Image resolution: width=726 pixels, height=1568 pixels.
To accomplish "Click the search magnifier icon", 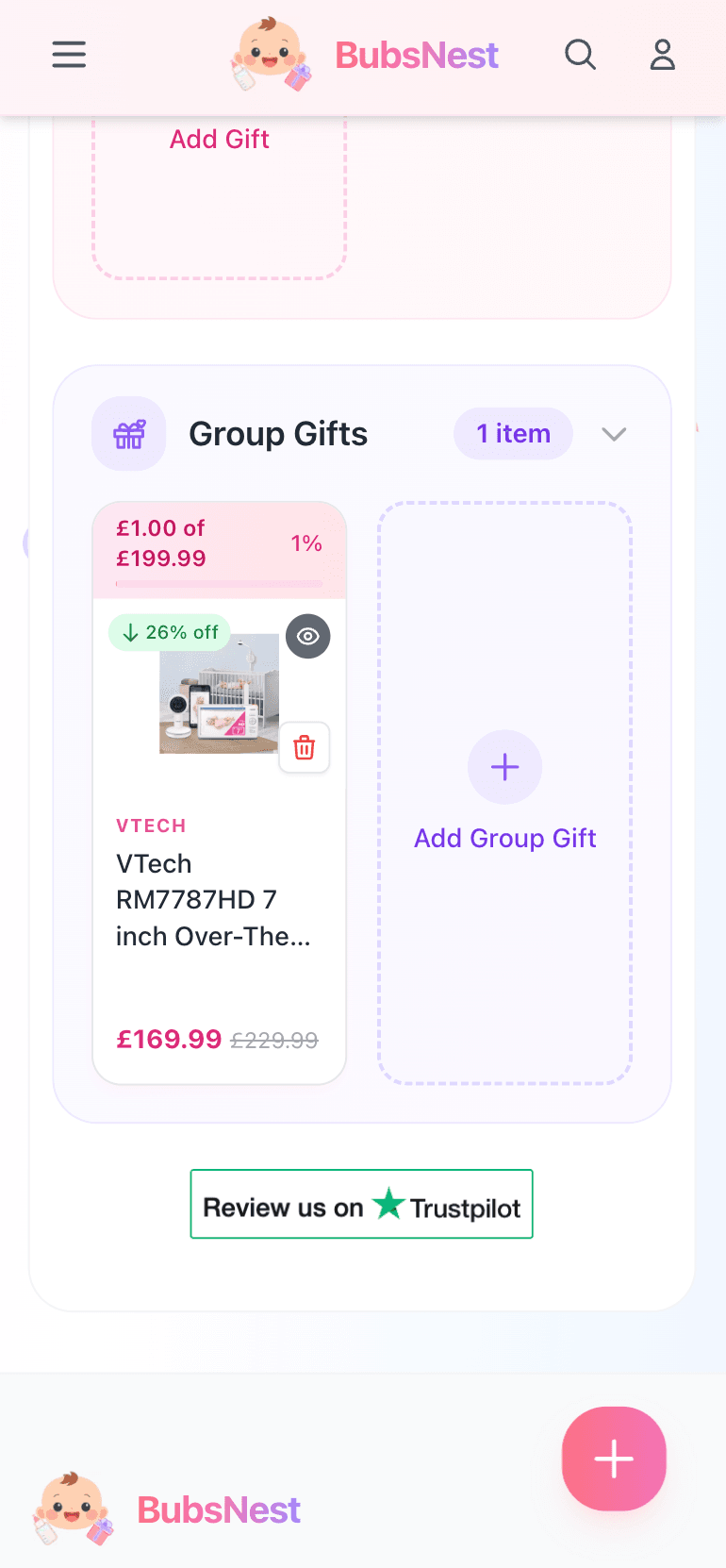I will tap(581, 55).
